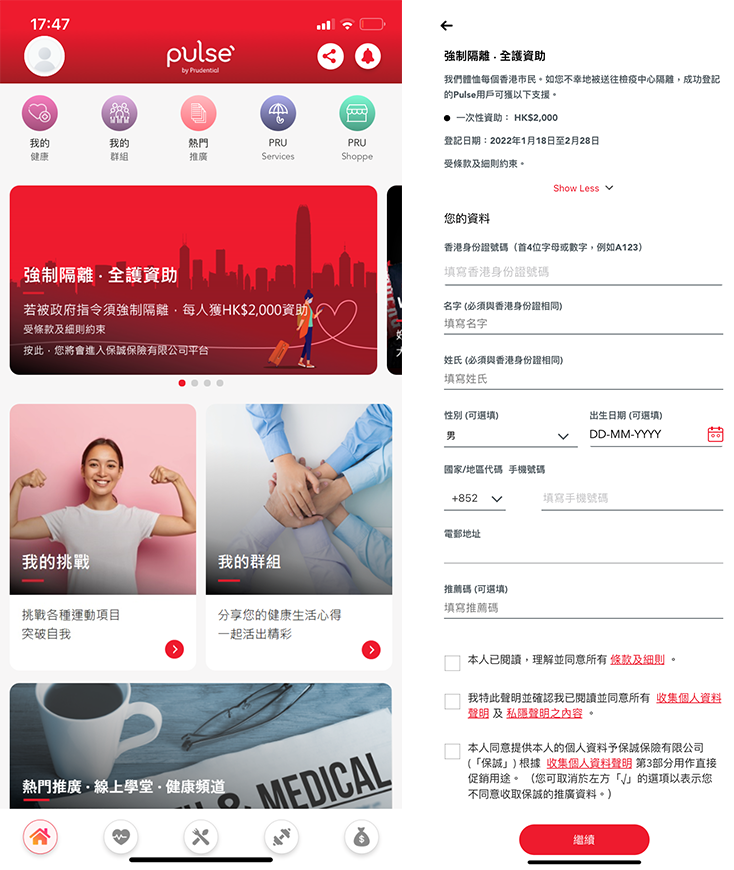Open the profile avatar
The width and height of the screenshot is (734, 870).
[44, 56]
